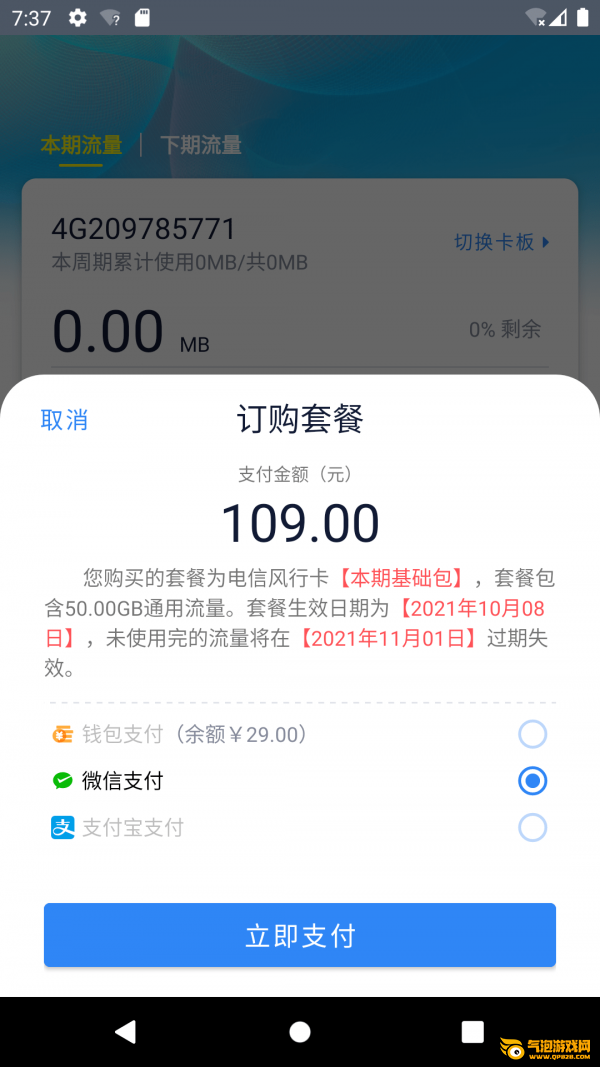Return to the home screen via the system home button
Viewport: 600px width, 1067px height.
click(x=299, y=1032)
